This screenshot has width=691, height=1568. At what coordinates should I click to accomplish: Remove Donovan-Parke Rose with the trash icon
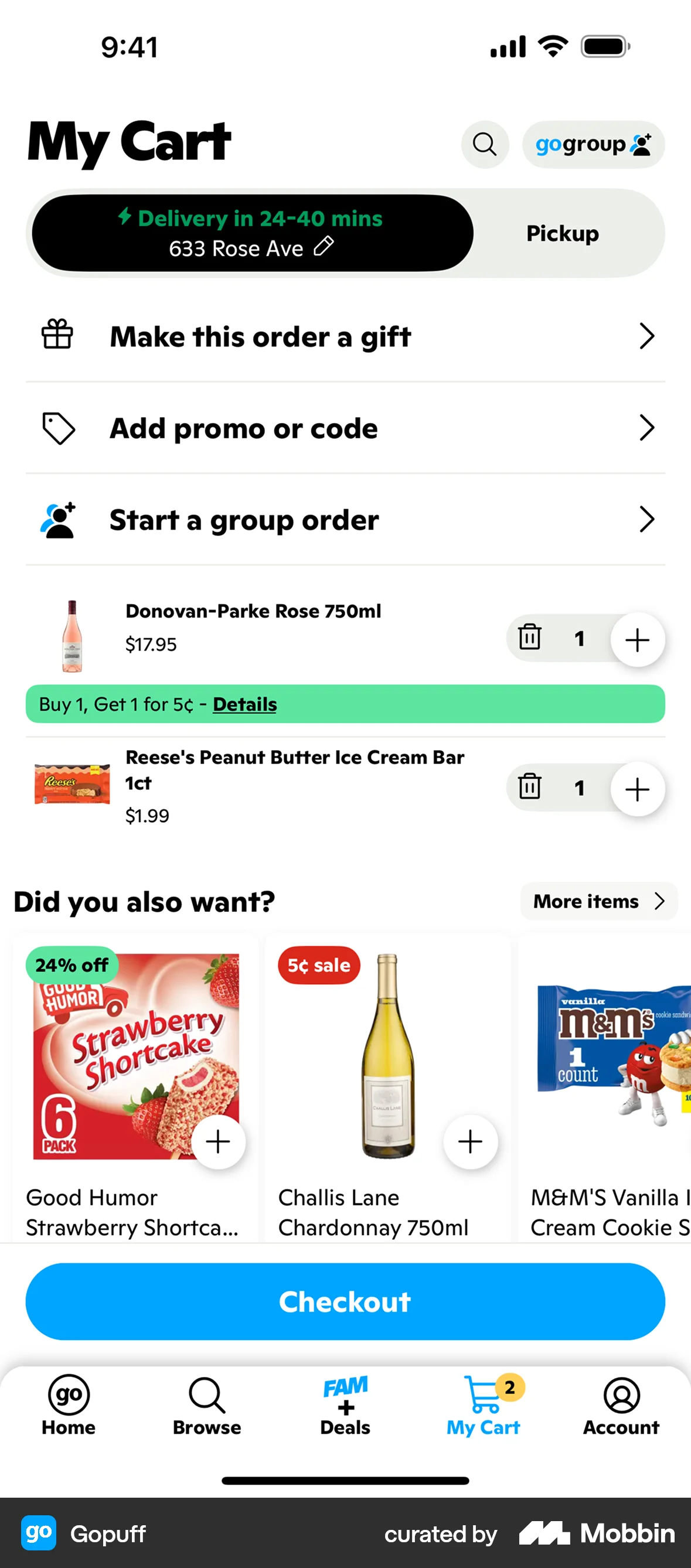tap(530, 638)
